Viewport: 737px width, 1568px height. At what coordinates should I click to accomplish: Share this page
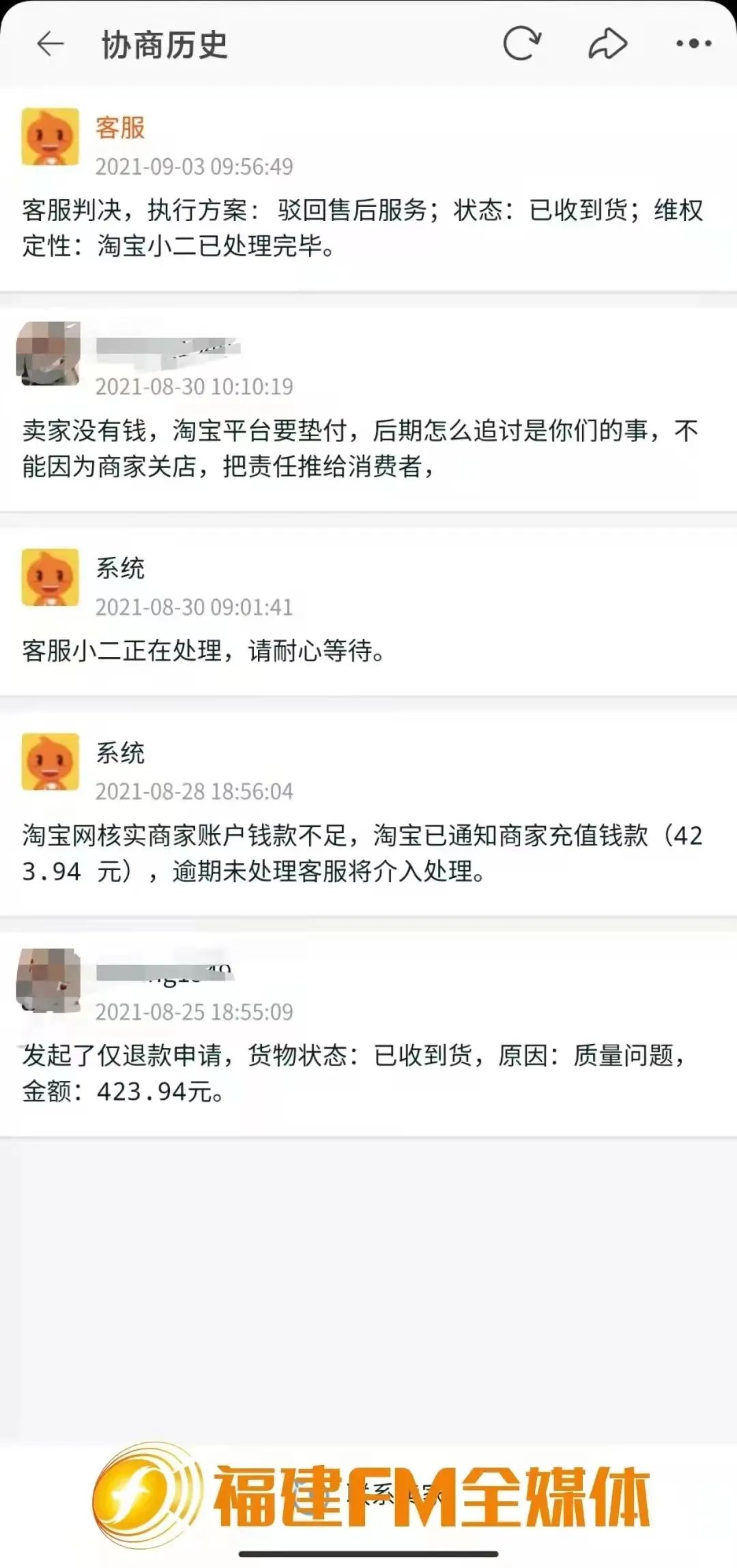pyautogui.click(x=607, y=44)
